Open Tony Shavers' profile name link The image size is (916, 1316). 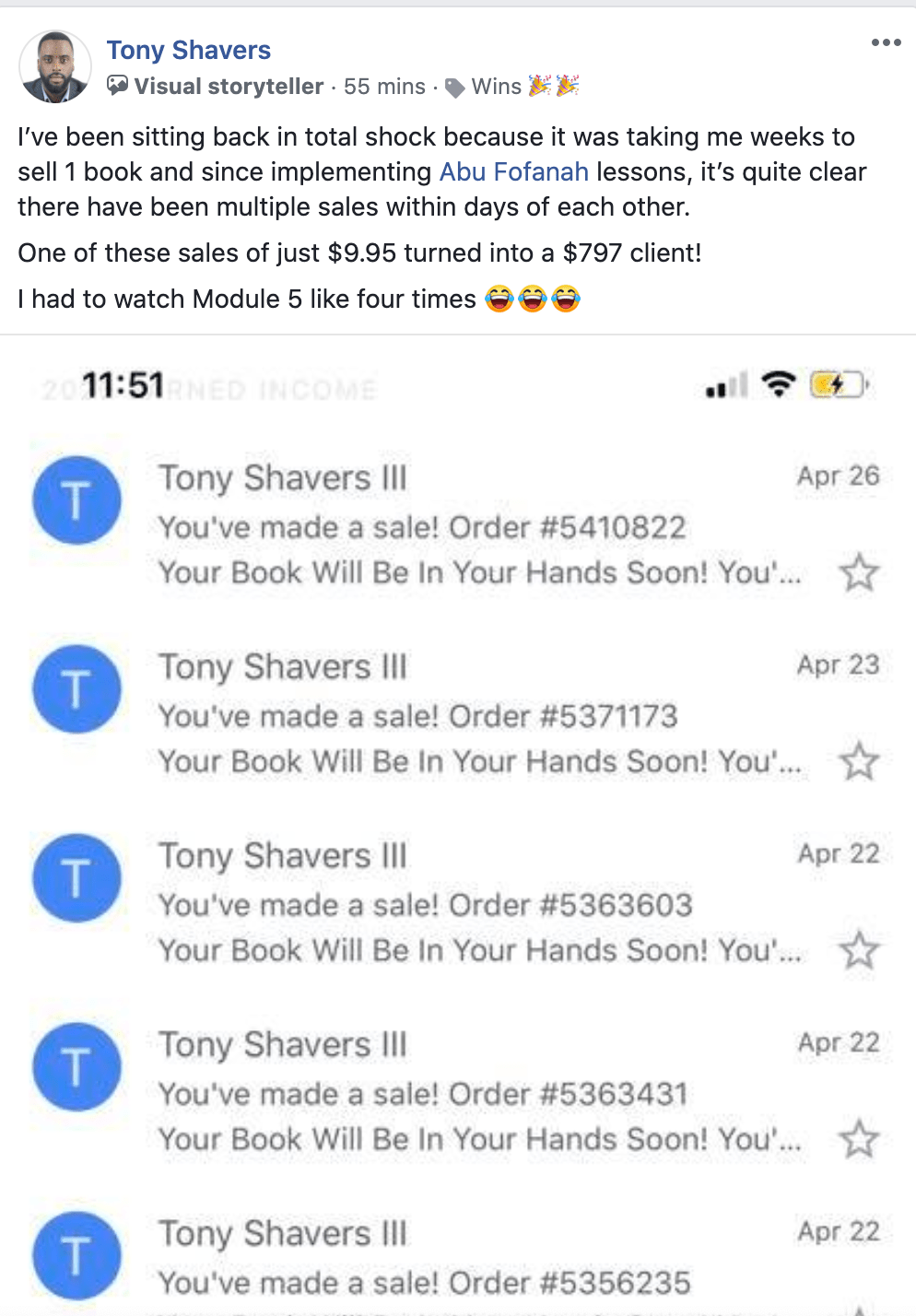(188, 50)
